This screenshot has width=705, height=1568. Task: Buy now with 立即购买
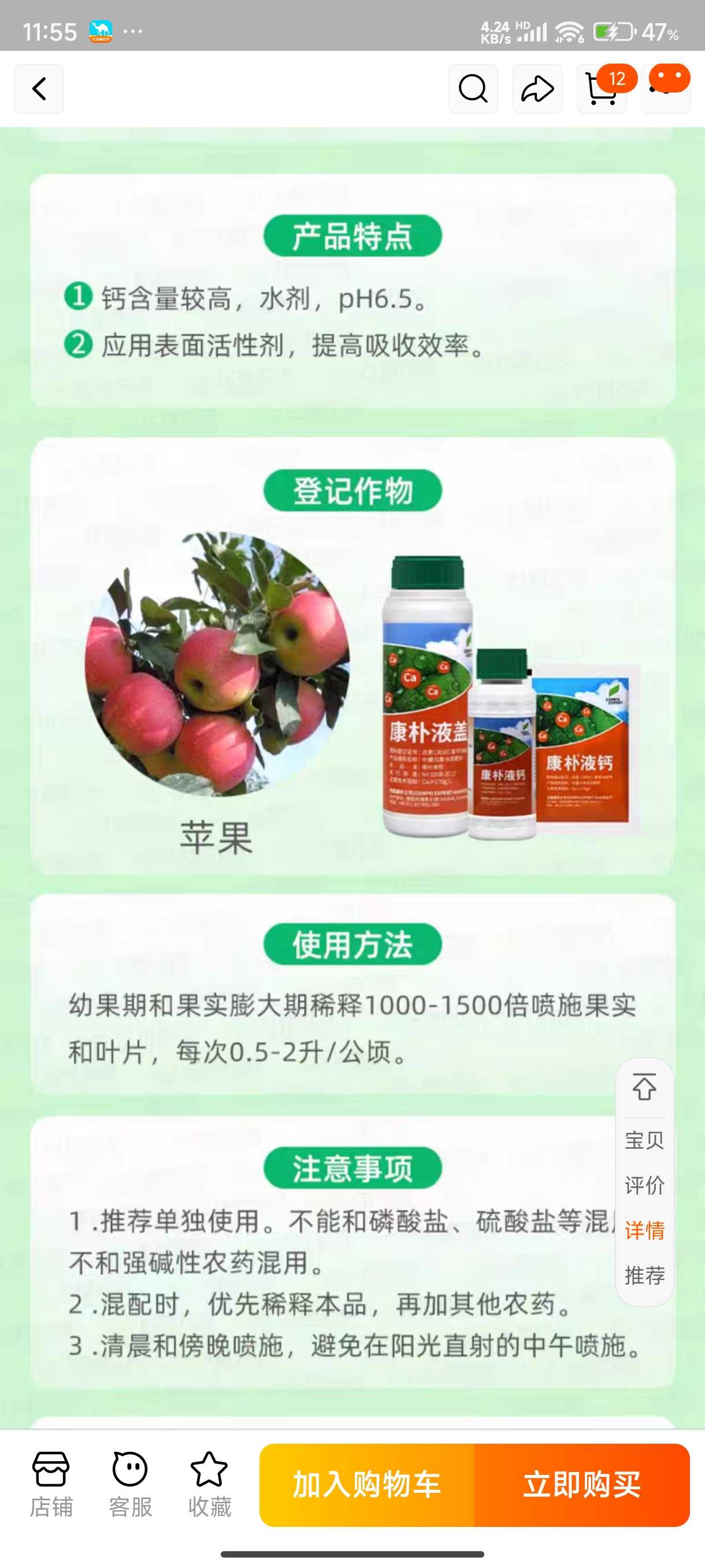coord(582,1485)
